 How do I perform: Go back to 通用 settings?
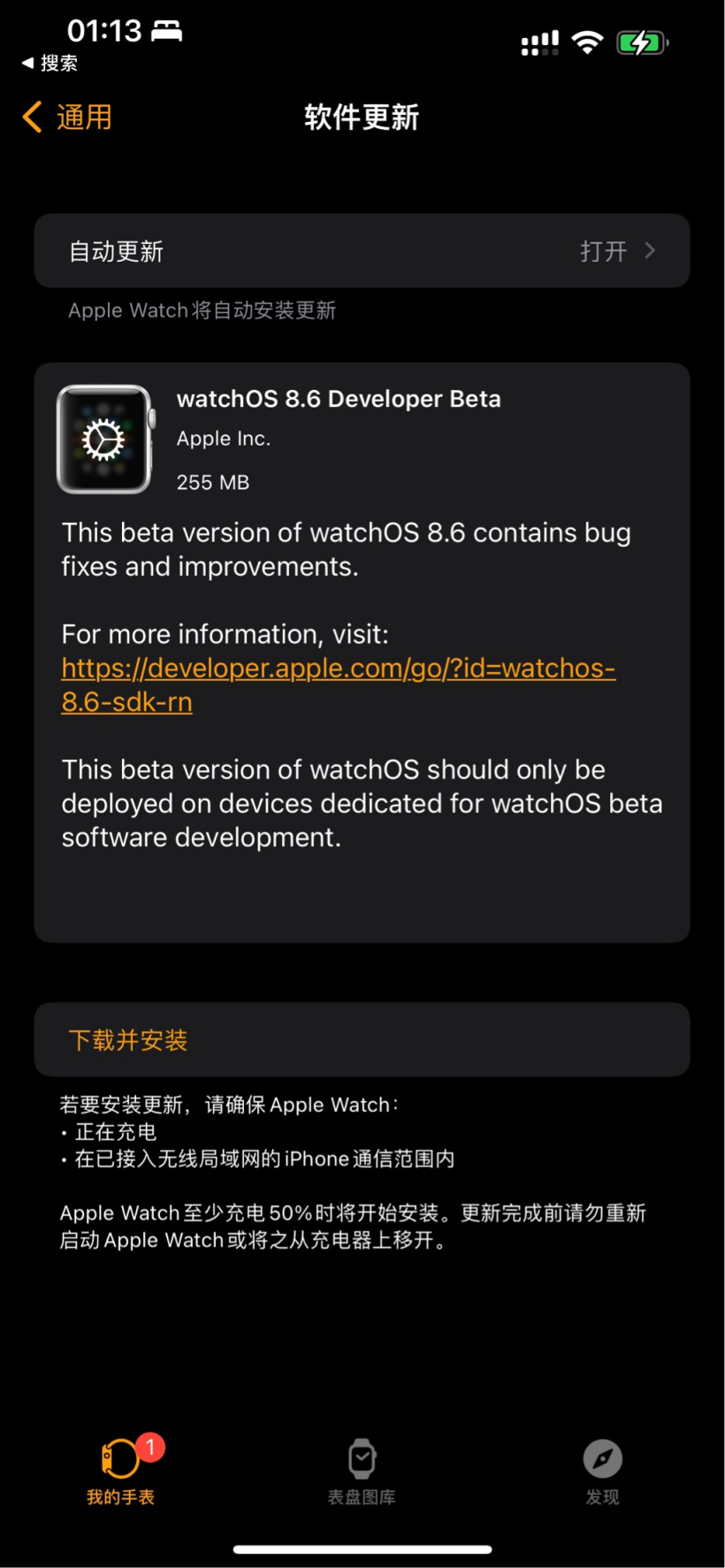(68, 117)
